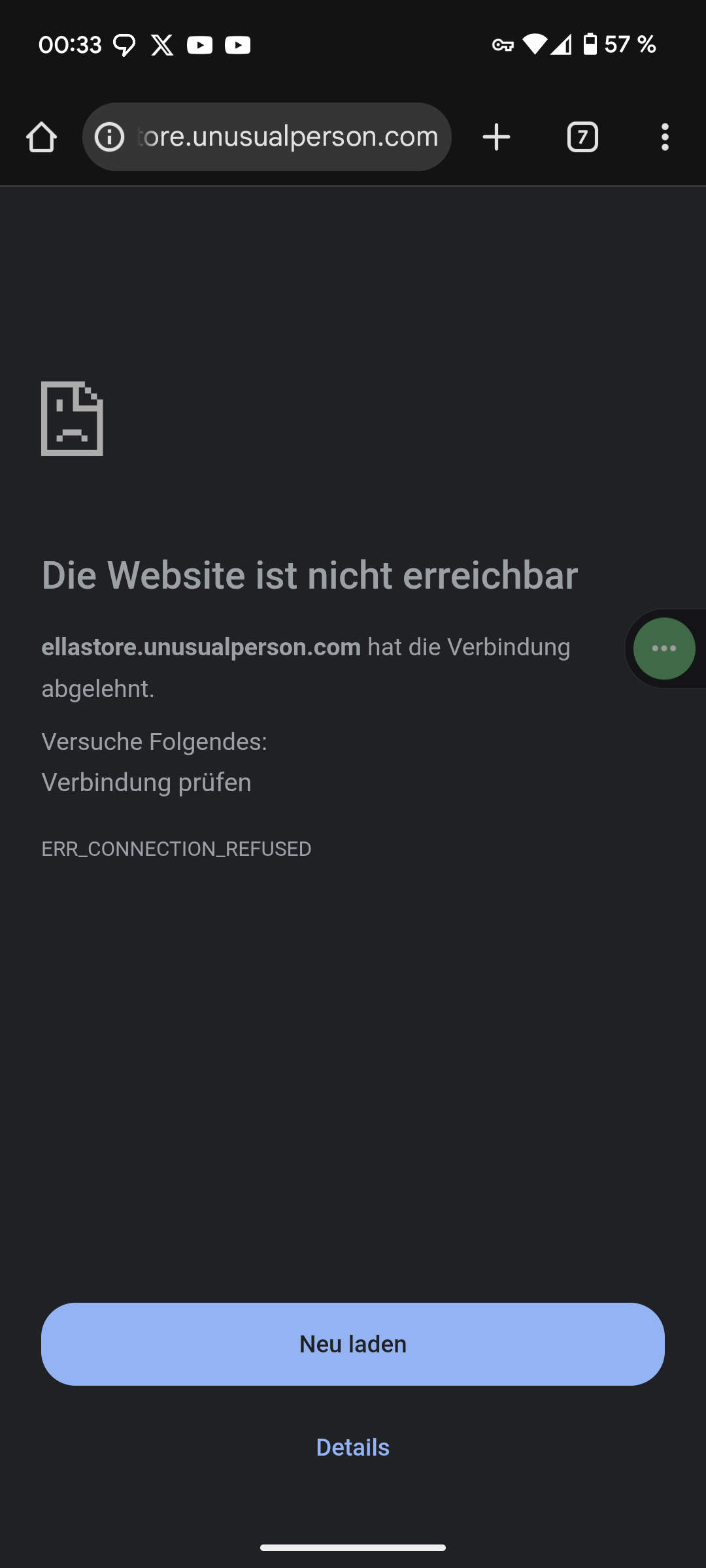706x1568 pixels.
Task: Open the browser overflow menu
Action: [665, 137]
